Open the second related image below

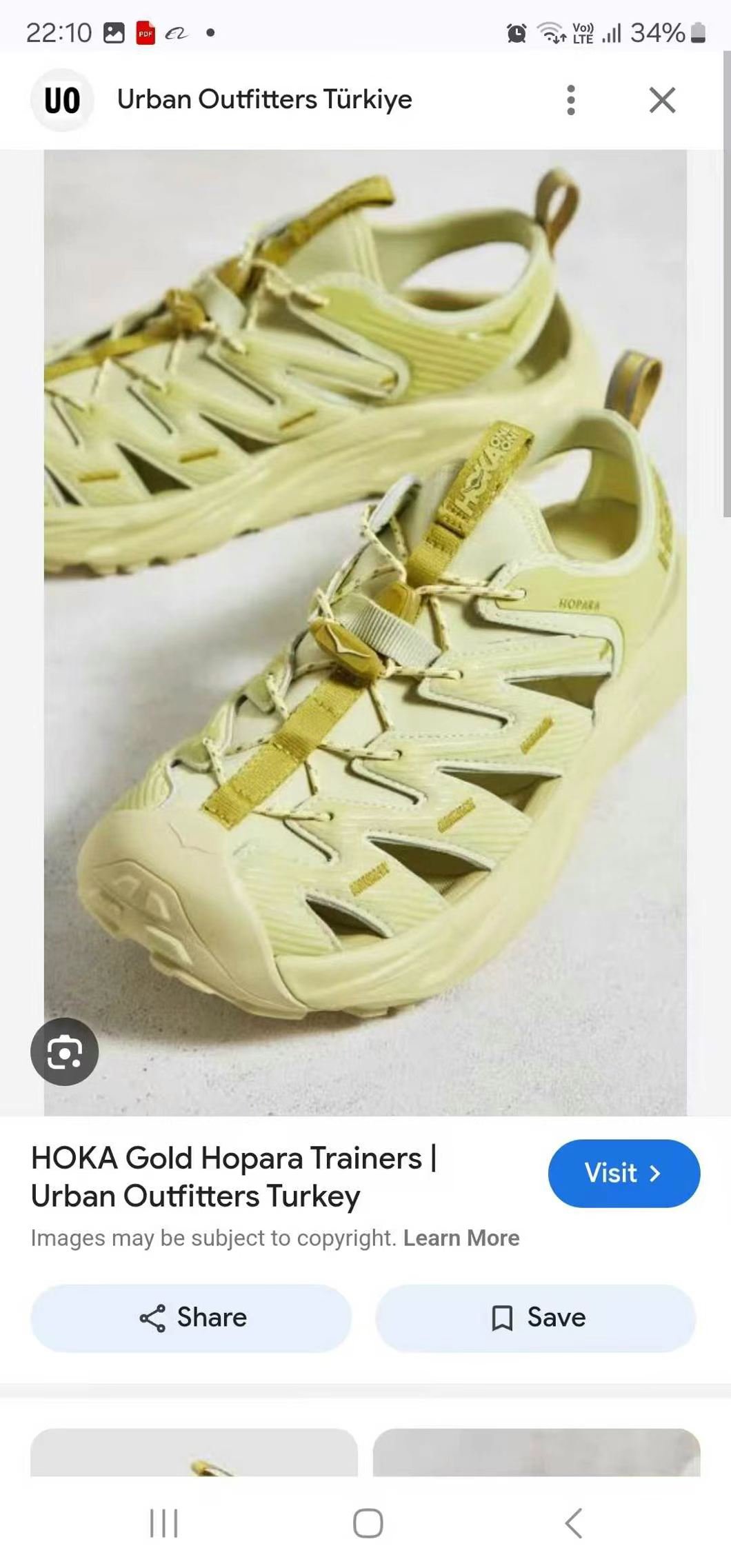pyautogui.click(x=537, y=1454)
